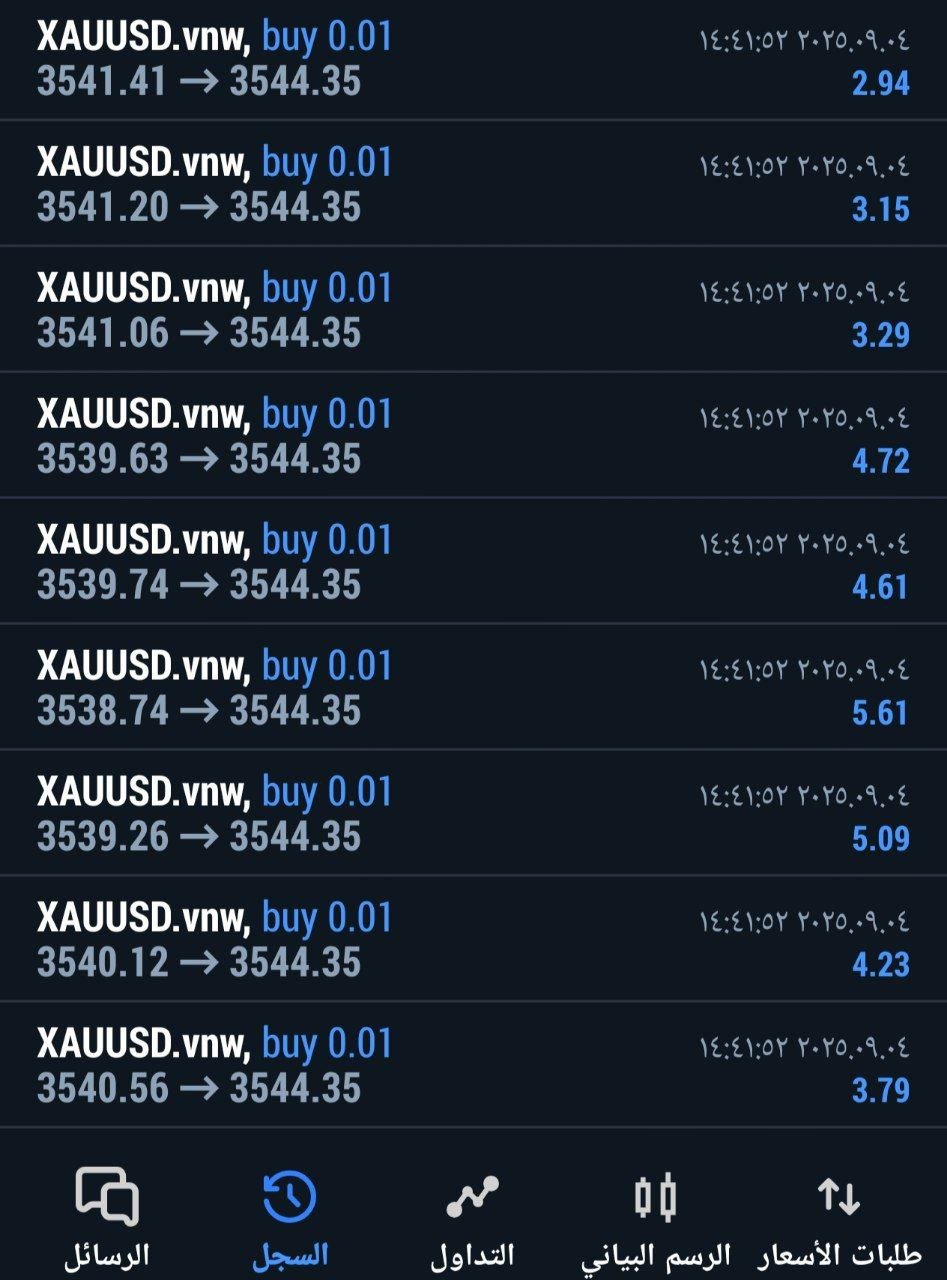Expand the trade with 5.61 profit
The width and height of the screenshot is (947, 1280).
click(x=473, y=689)
